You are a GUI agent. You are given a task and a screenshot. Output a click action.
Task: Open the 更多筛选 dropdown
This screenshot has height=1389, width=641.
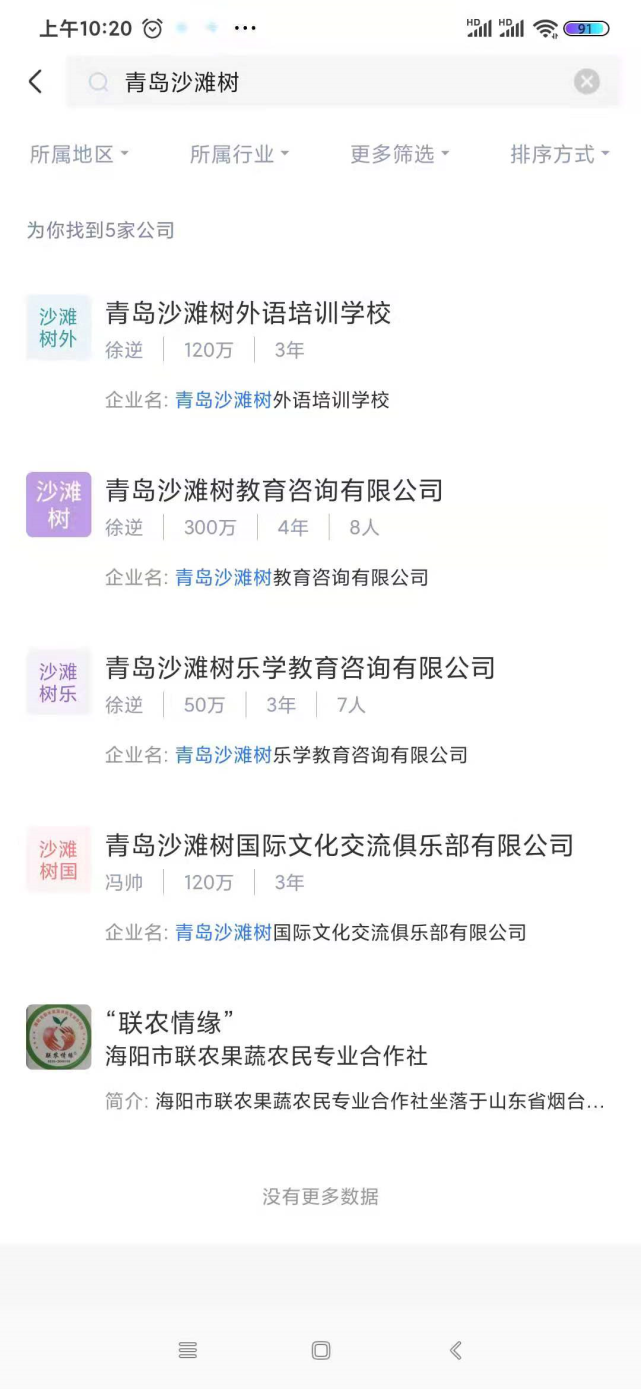click(x=400, y=154)
